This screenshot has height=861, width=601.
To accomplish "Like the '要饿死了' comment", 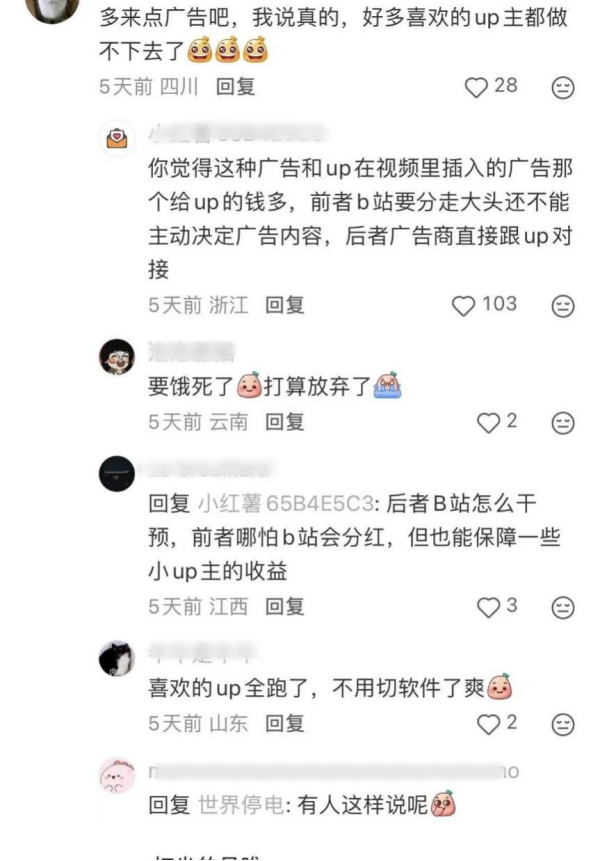I will pos(488,423).
